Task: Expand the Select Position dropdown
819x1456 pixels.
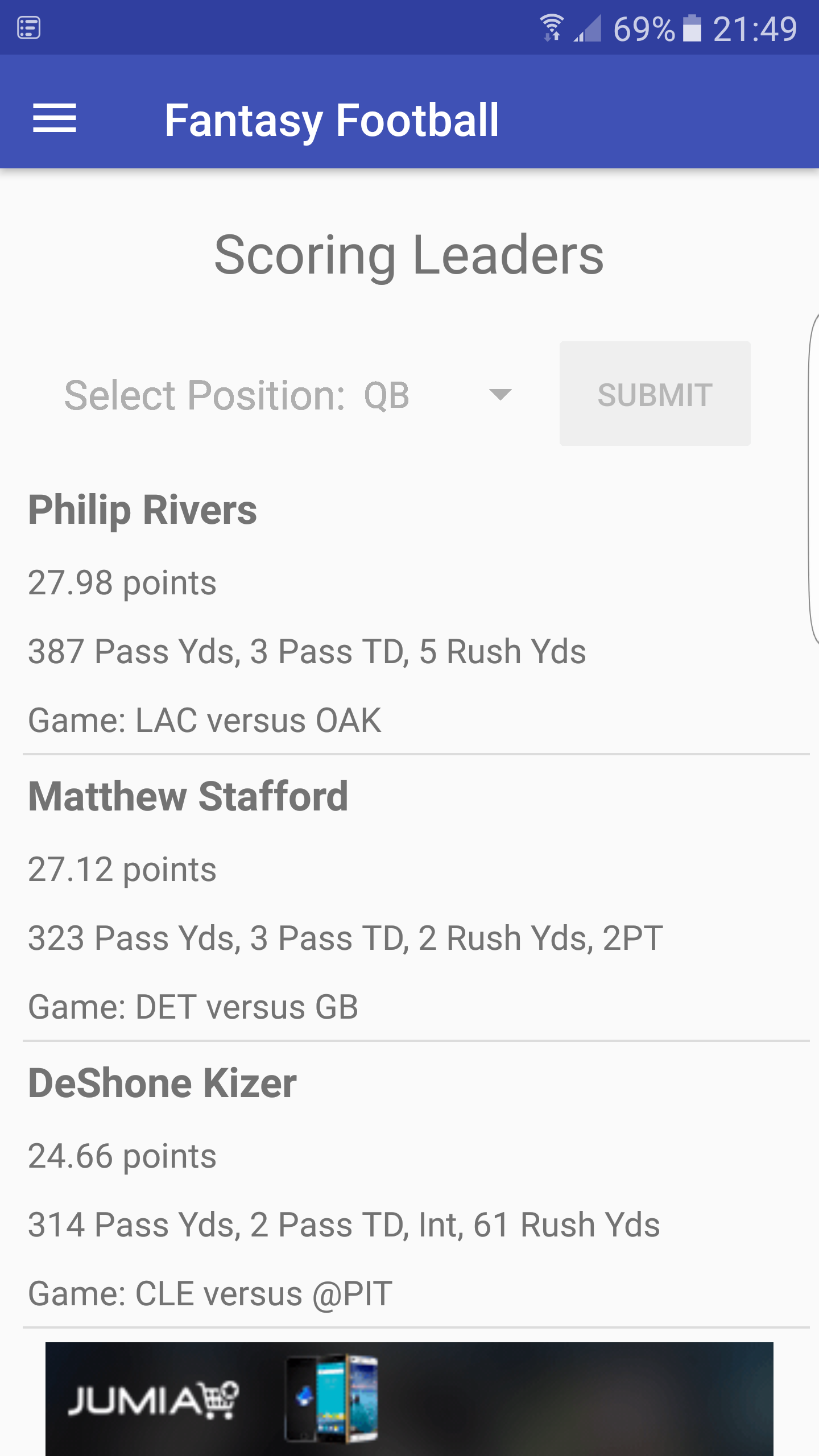Action: (438, 395)
